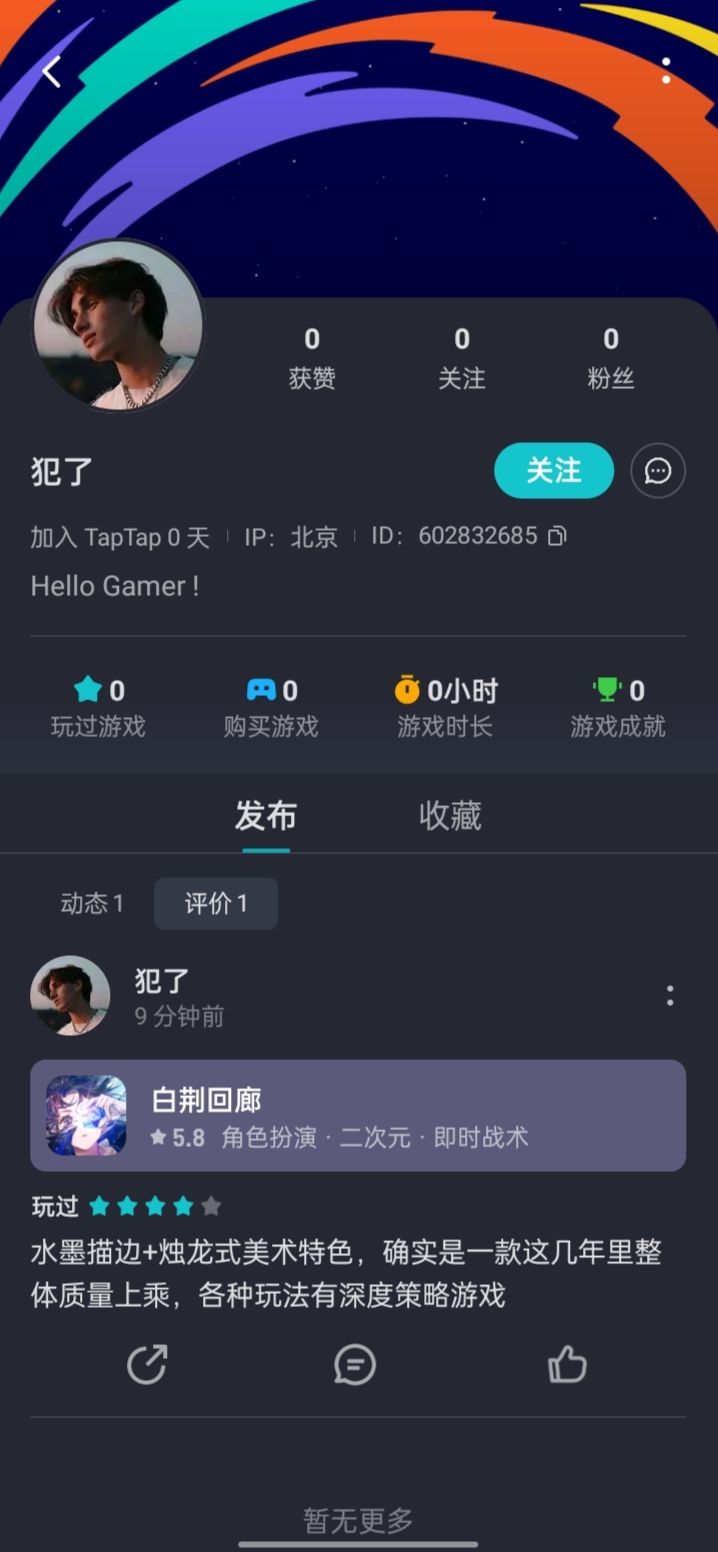This screenshot has width=718, height=1552.
Task: Go back using the top-left arrow
Action: pos(52,71)
